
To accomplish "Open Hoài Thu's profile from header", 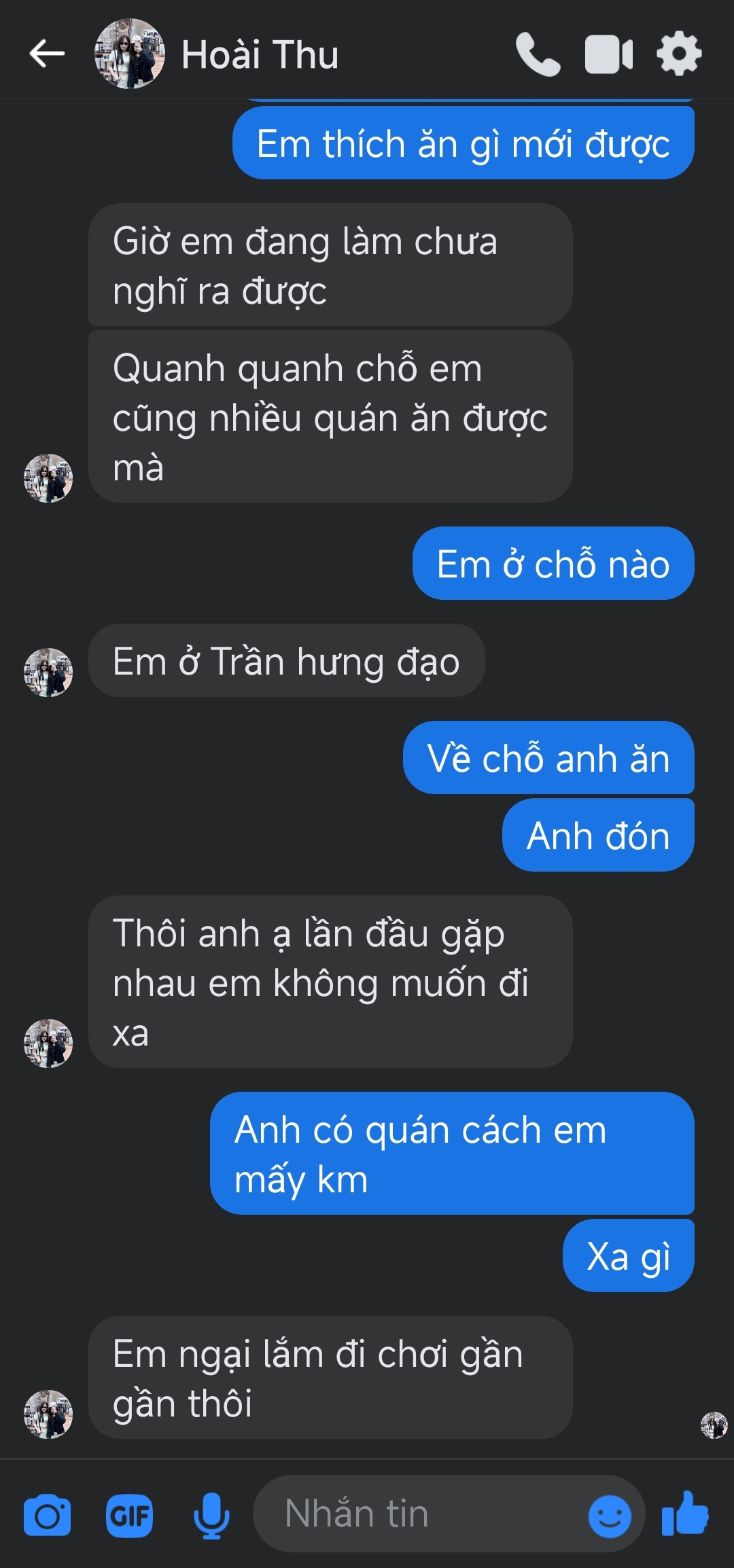I will click(260, 54).
